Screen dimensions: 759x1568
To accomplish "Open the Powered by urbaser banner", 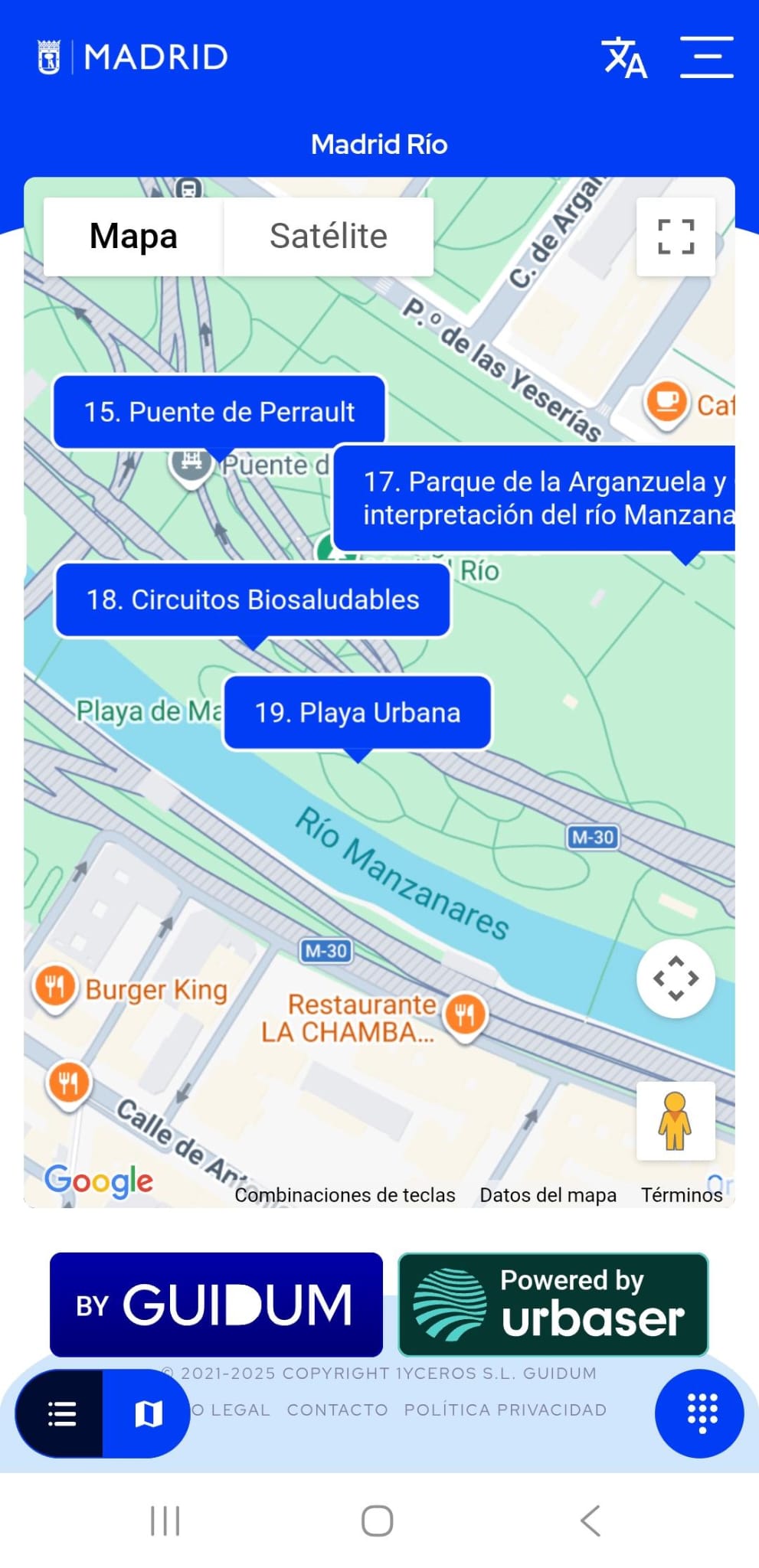I will [553, 1305].
